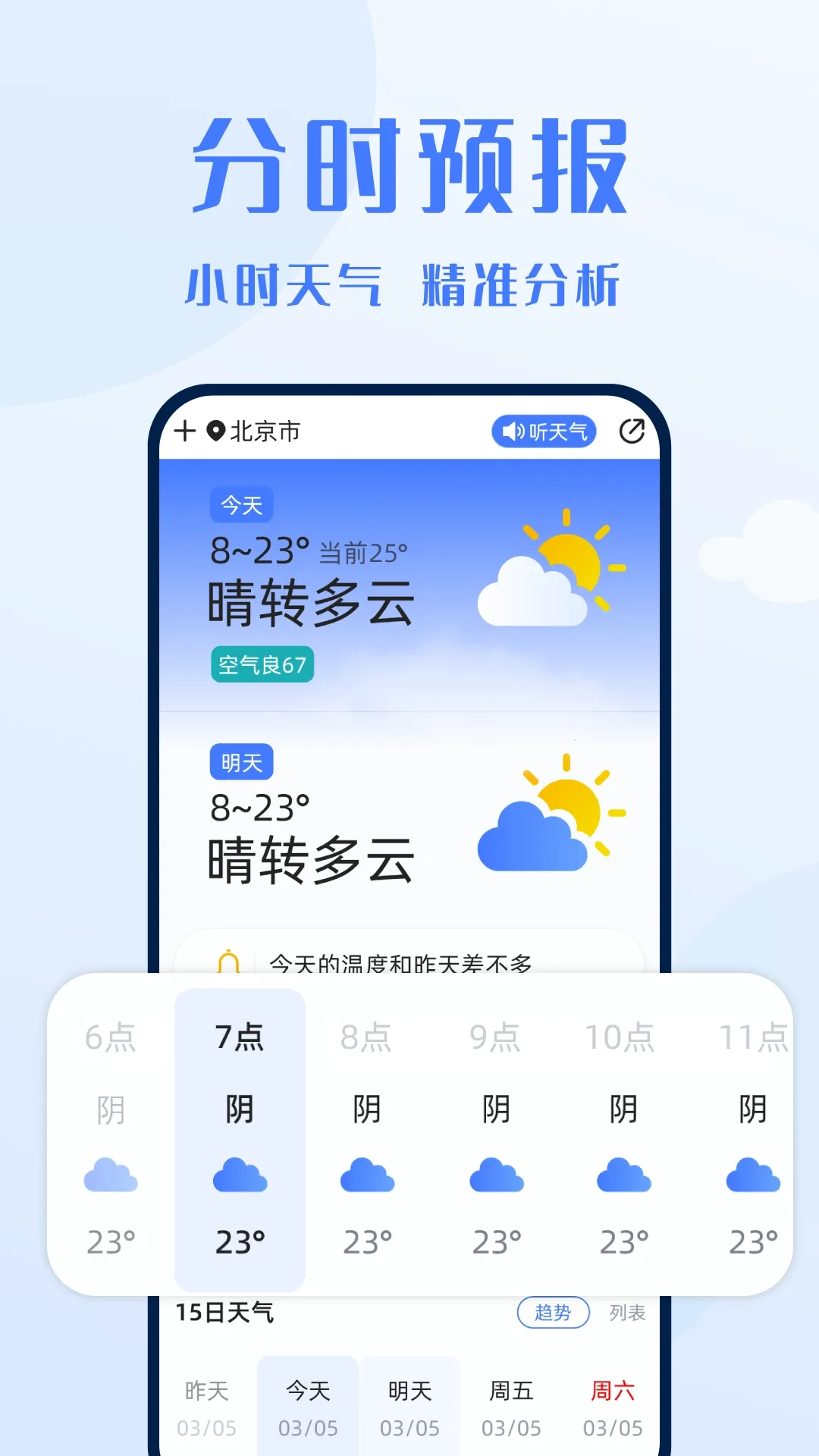Viewport: 819px width, 1456px height.
Task: Open the share arrow icon at top right
Action: pos(632,431)
